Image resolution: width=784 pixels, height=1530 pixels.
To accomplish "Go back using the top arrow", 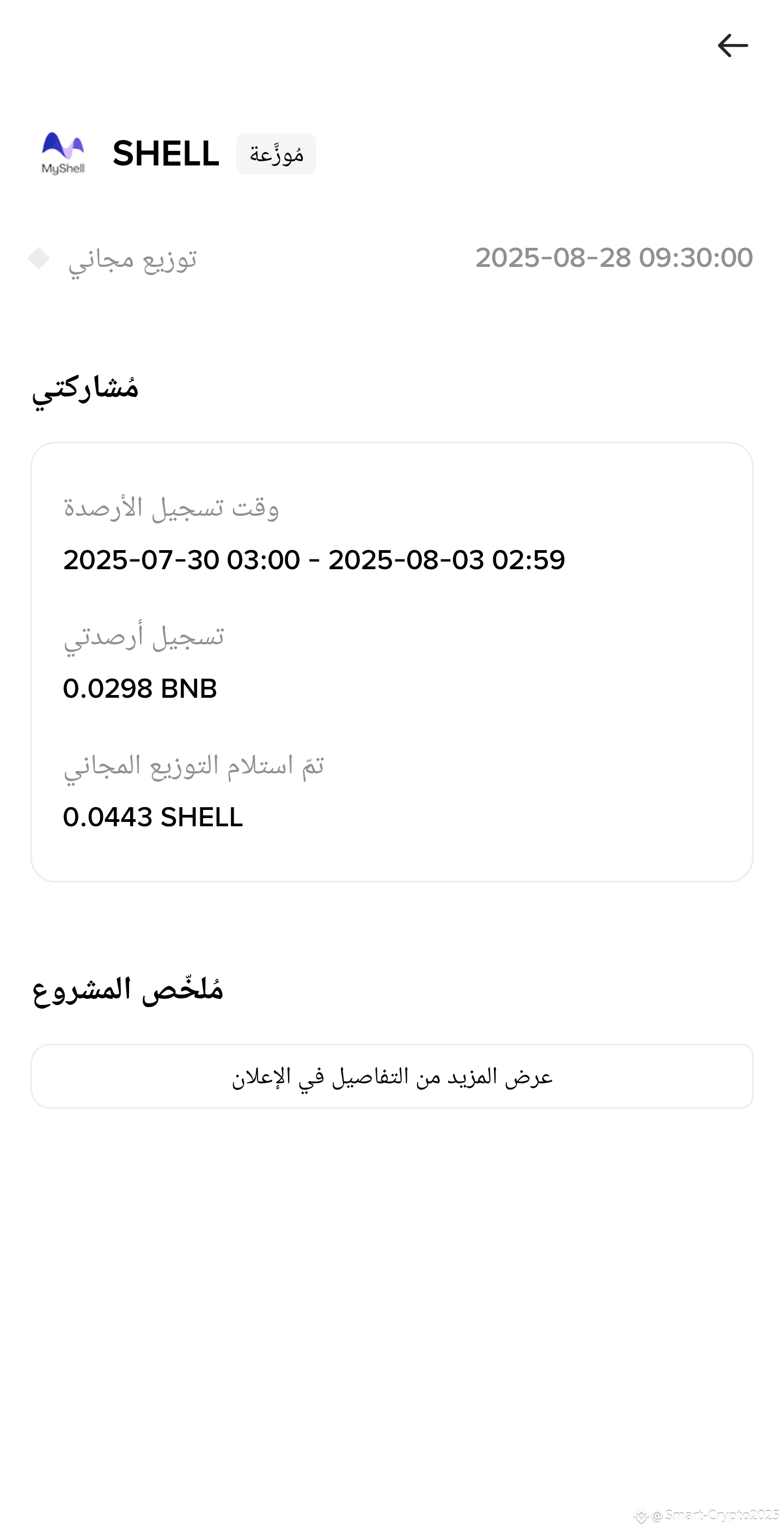I will click(732, 46).
